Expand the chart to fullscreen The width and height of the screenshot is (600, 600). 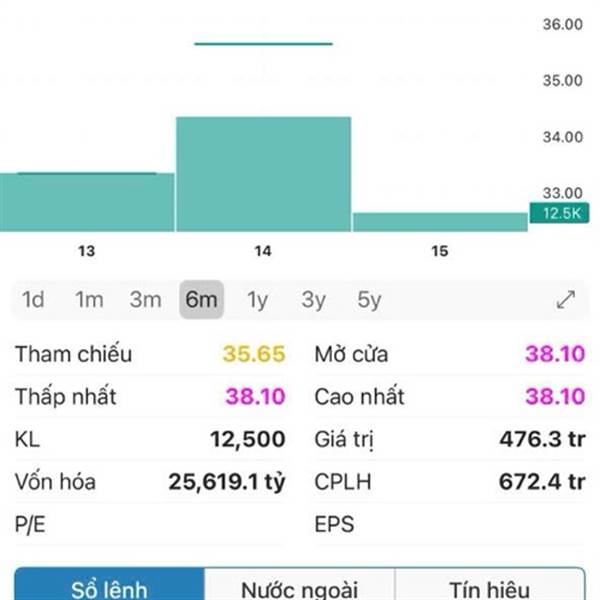point(565,299)
